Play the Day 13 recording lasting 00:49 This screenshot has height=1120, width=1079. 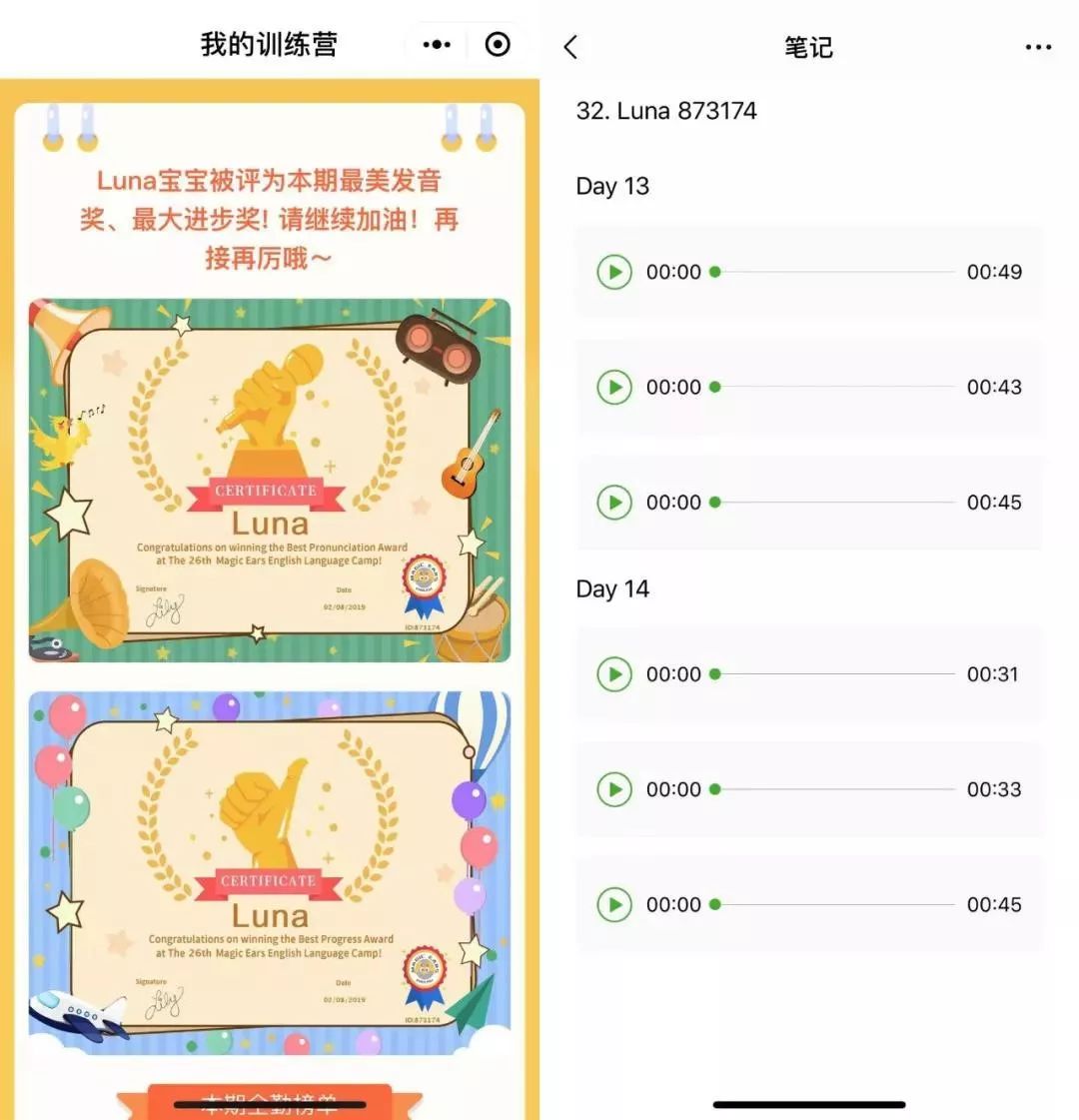coord(614,272)
